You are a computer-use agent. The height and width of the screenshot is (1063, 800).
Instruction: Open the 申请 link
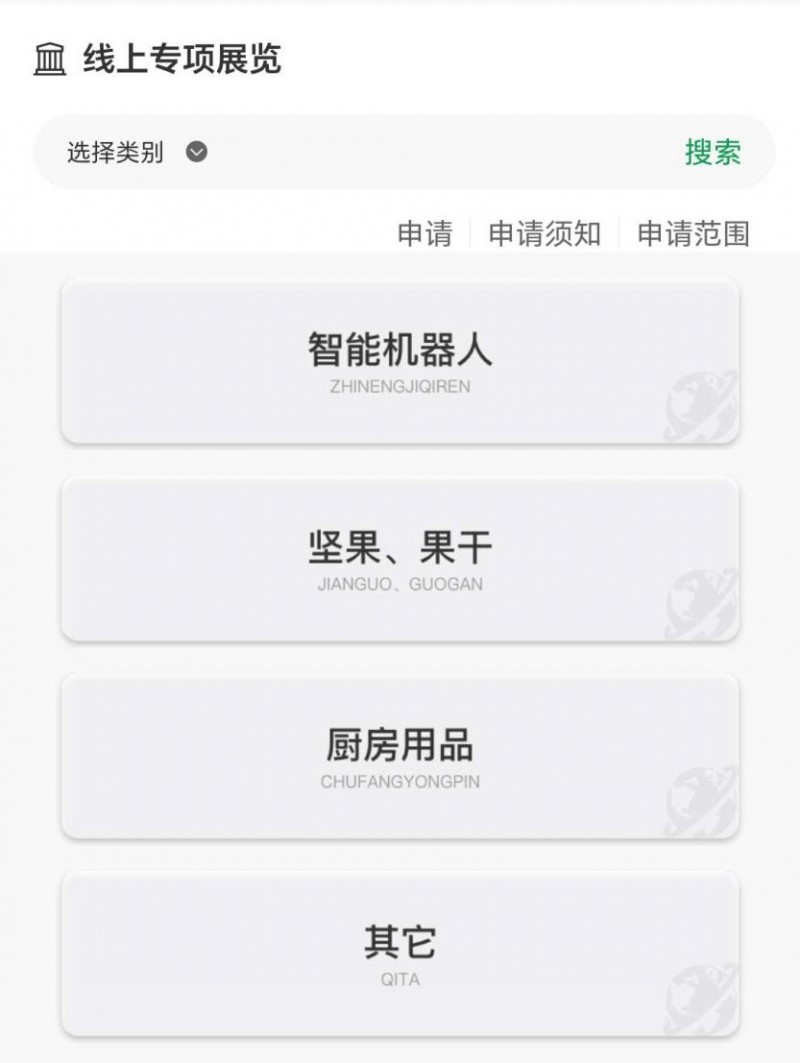coord(425,234)
